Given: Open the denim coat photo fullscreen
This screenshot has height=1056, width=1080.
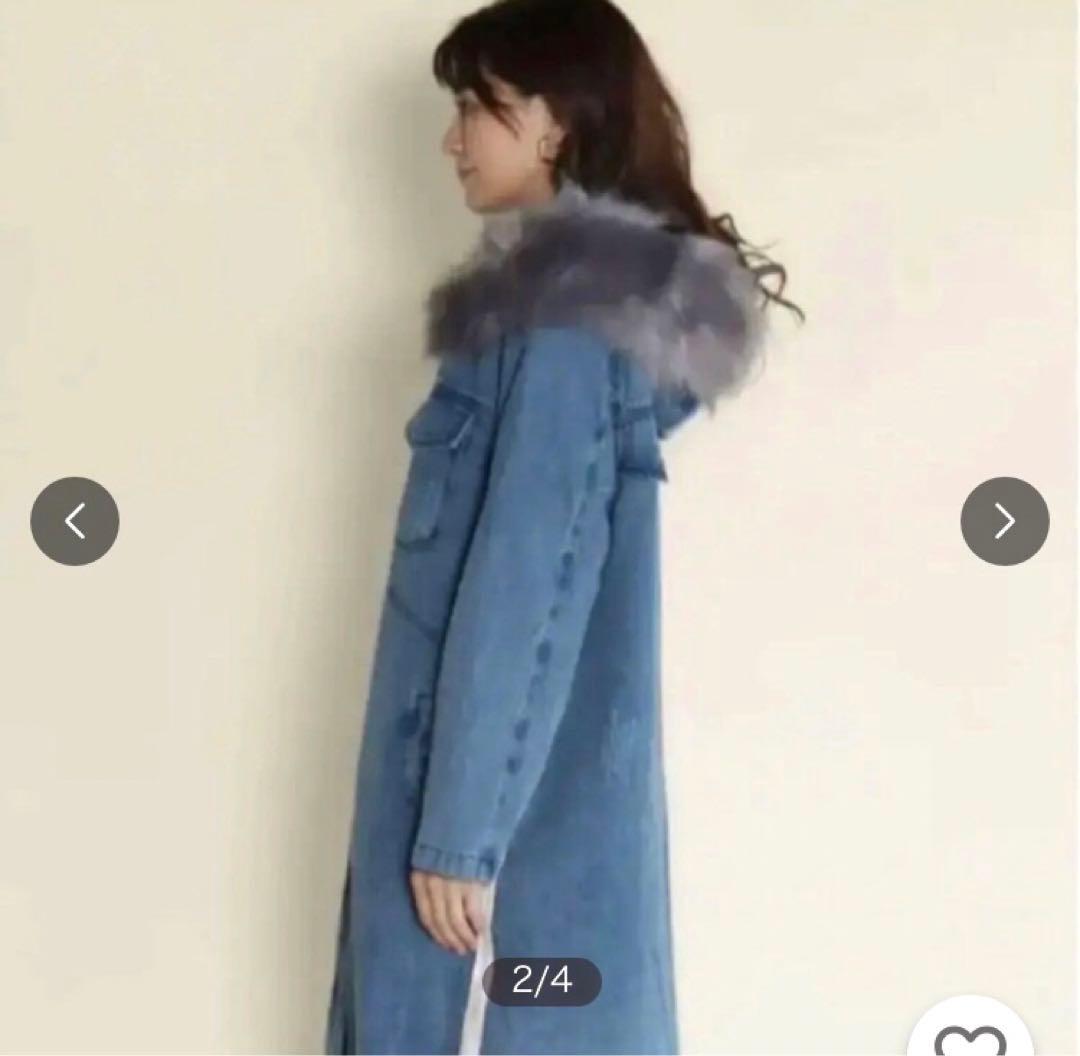Looking at the screenshot, I should pyautogui.click(x=540, y=600).
